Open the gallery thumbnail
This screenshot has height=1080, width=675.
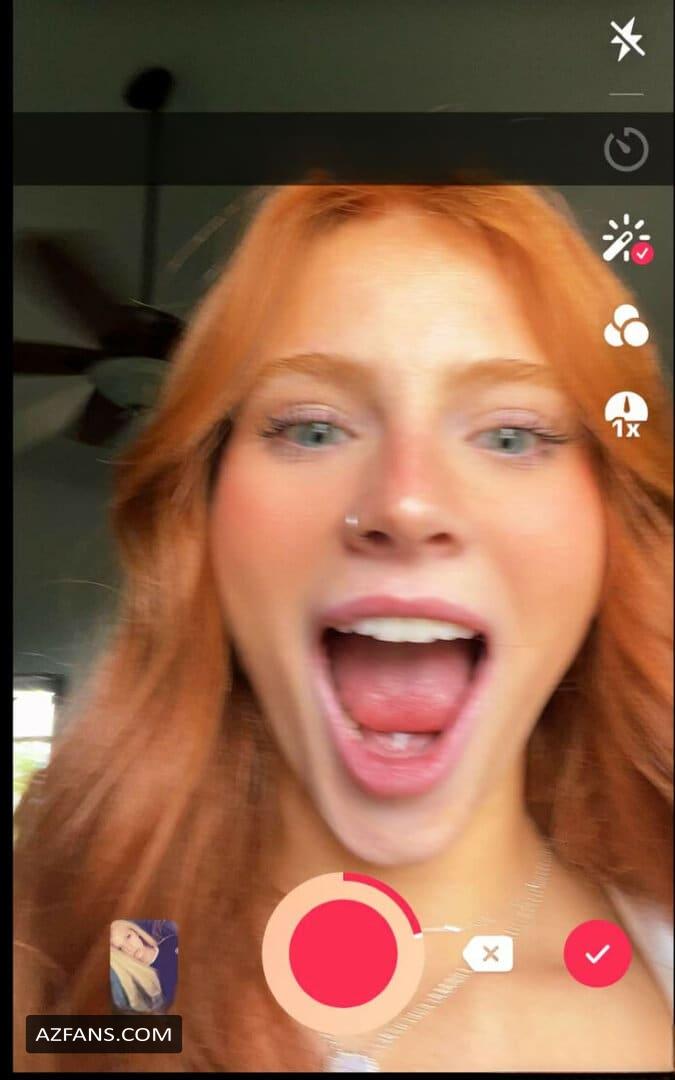144,966
